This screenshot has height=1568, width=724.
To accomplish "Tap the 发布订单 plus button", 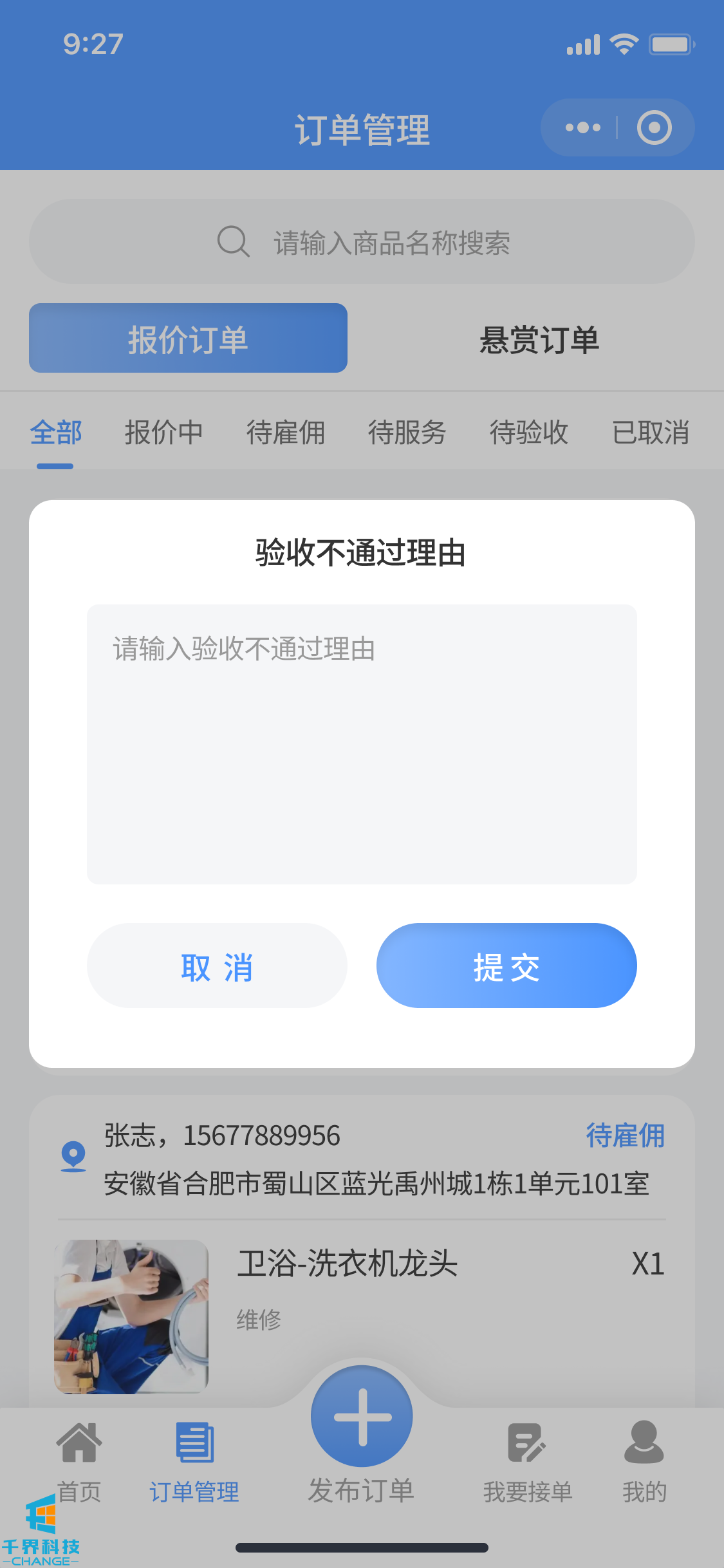I will coord(362,1417).
